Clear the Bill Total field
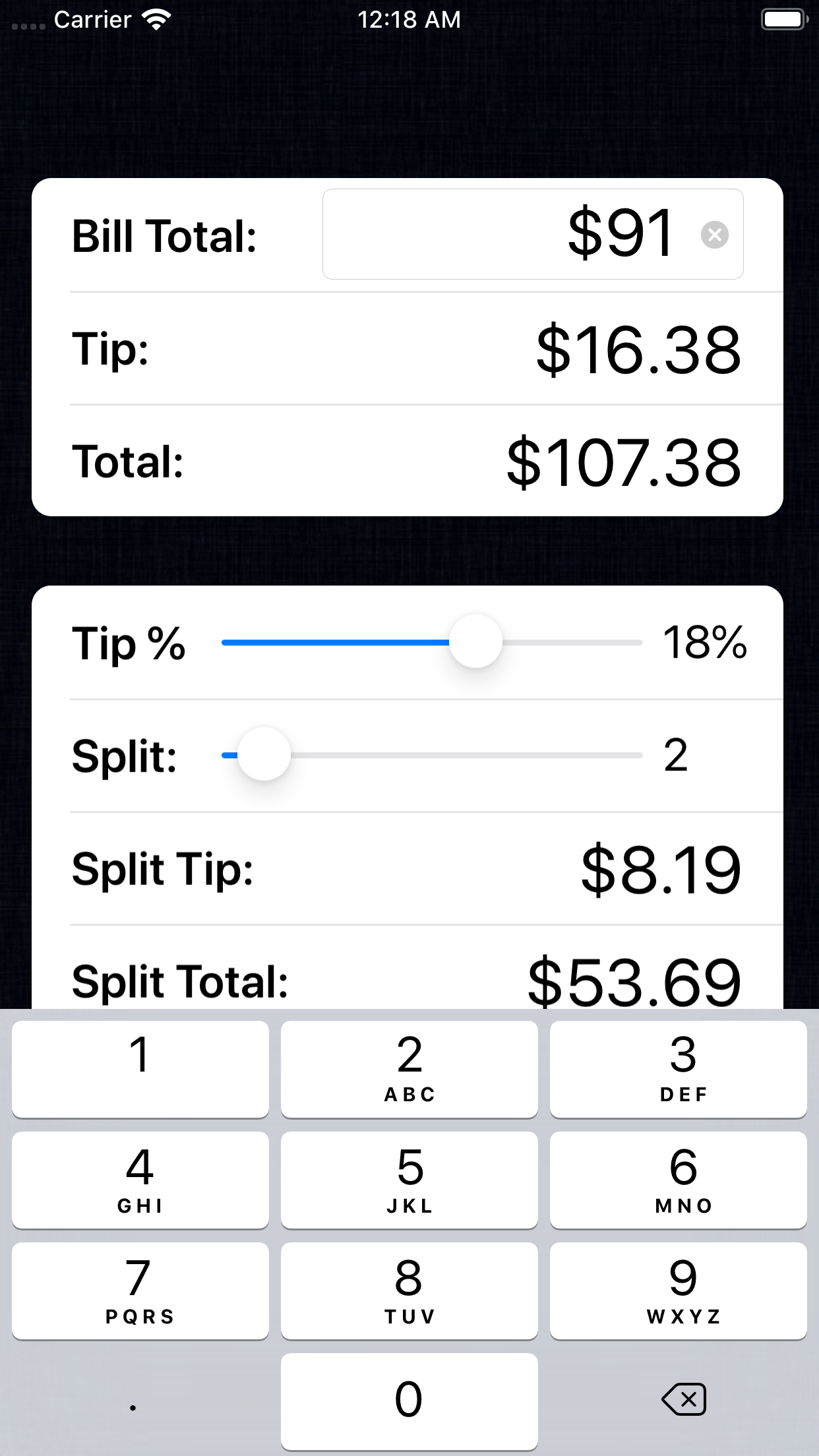819x1456 pixels. point(714,235)
